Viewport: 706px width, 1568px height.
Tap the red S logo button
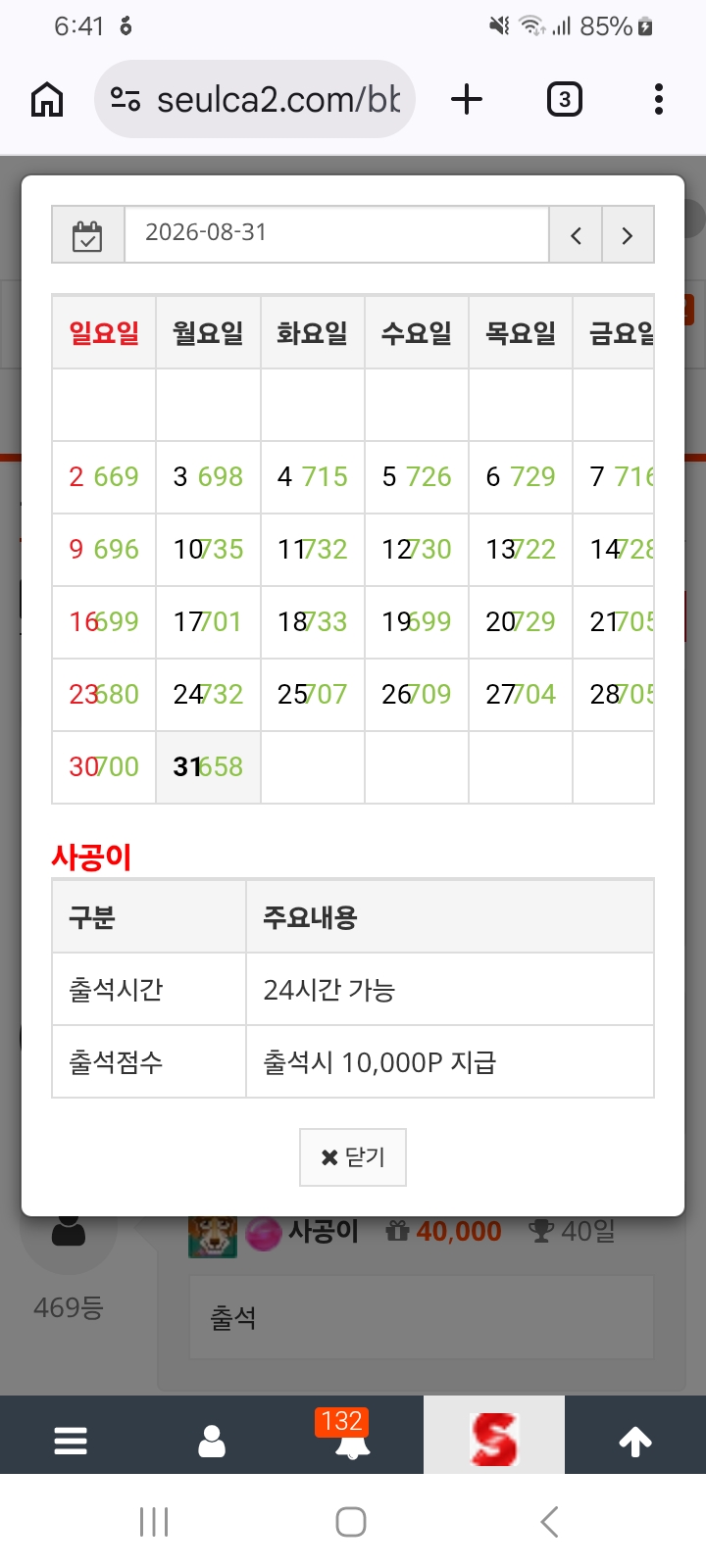coord(494,1438)
